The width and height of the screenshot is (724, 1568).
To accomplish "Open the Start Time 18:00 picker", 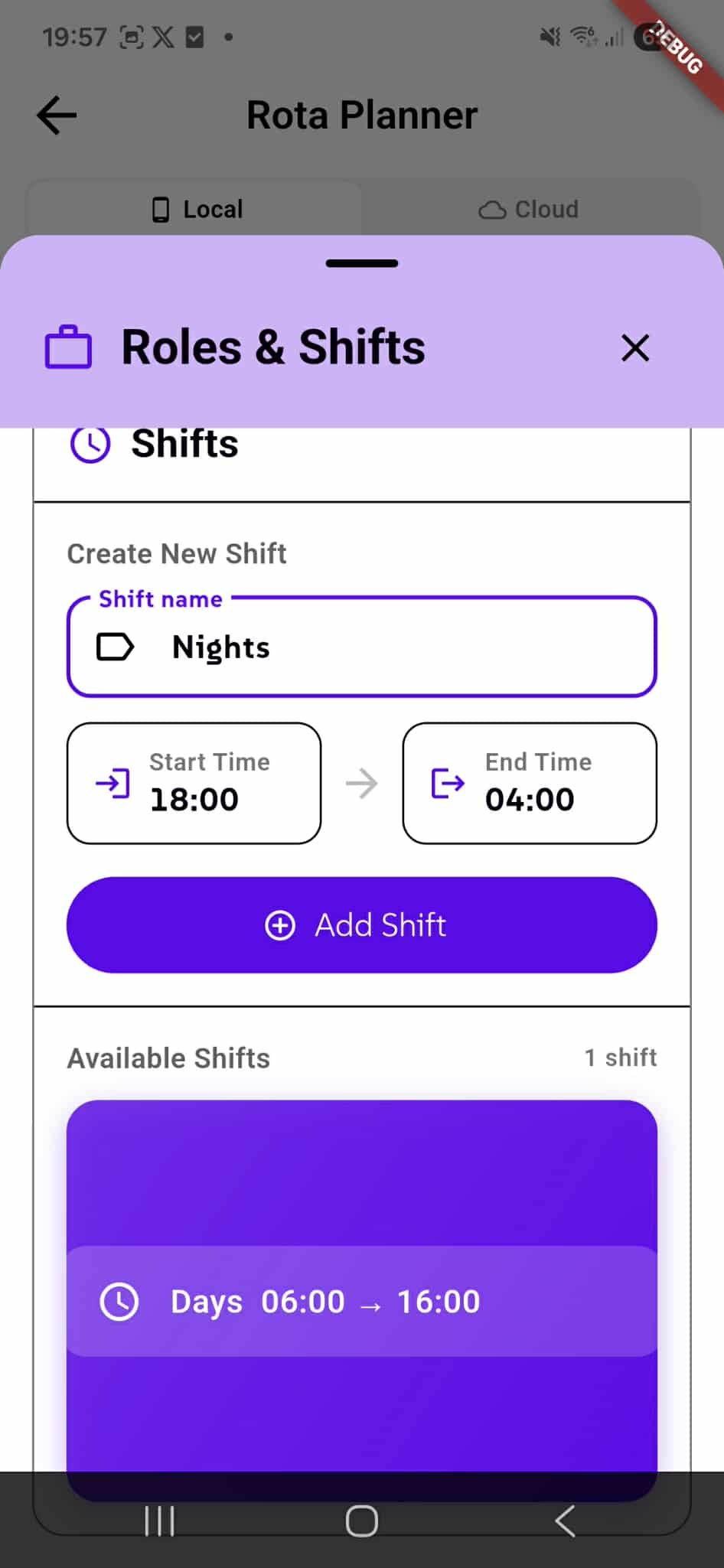I will point(194,783).
